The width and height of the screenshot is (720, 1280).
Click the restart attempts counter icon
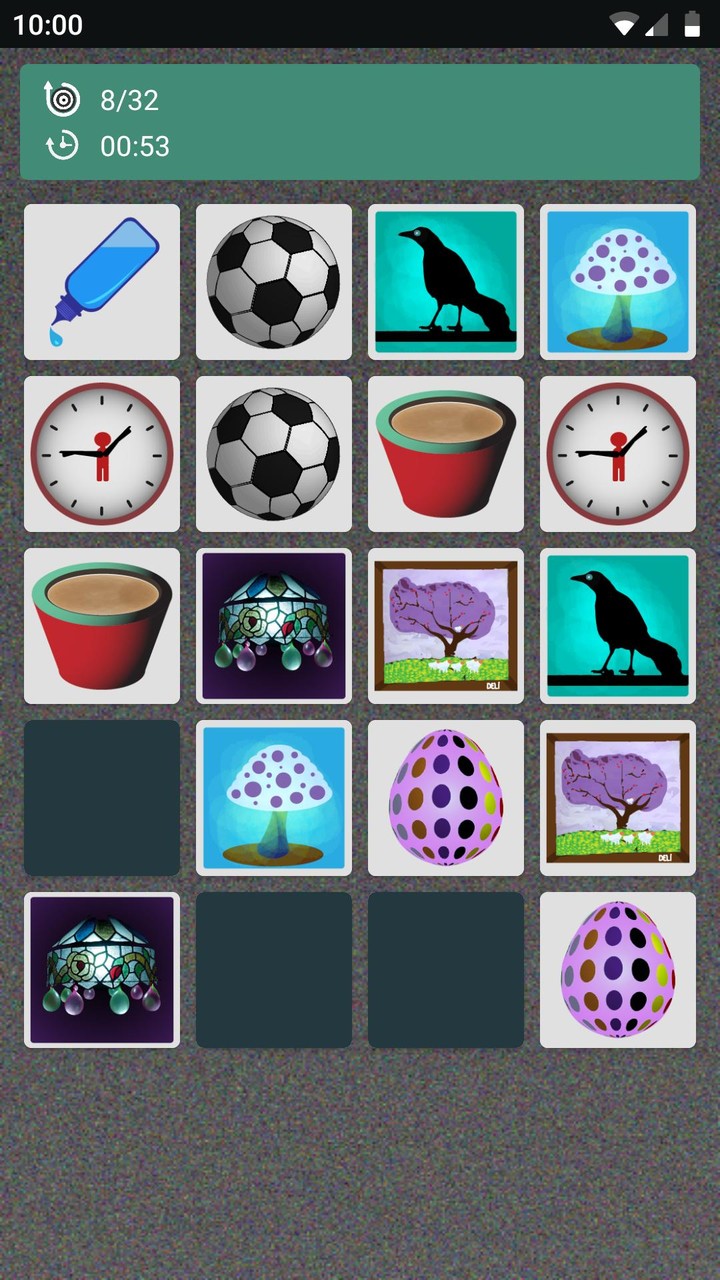(60, 99)
